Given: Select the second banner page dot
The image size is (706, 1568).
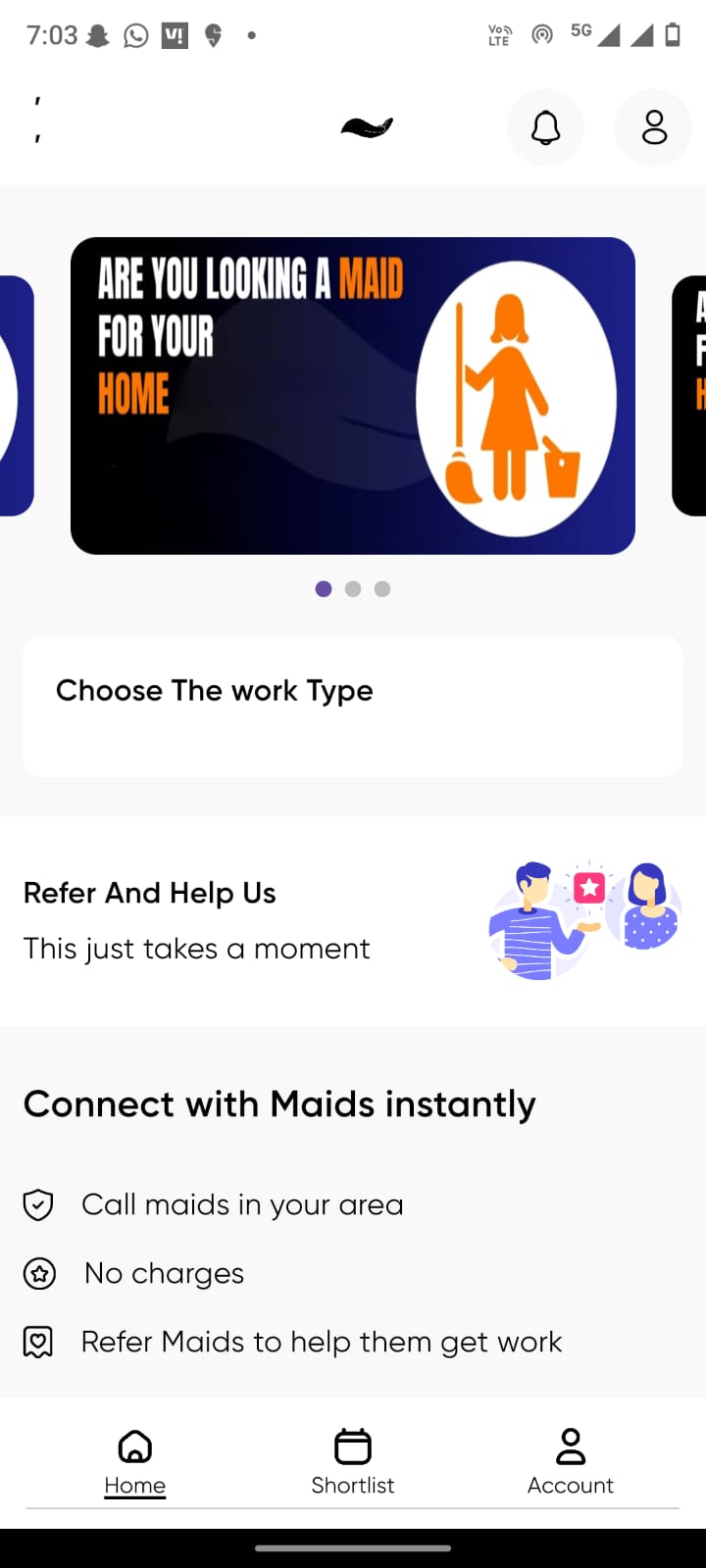Looking at the screenshot, I should (353, 589).
